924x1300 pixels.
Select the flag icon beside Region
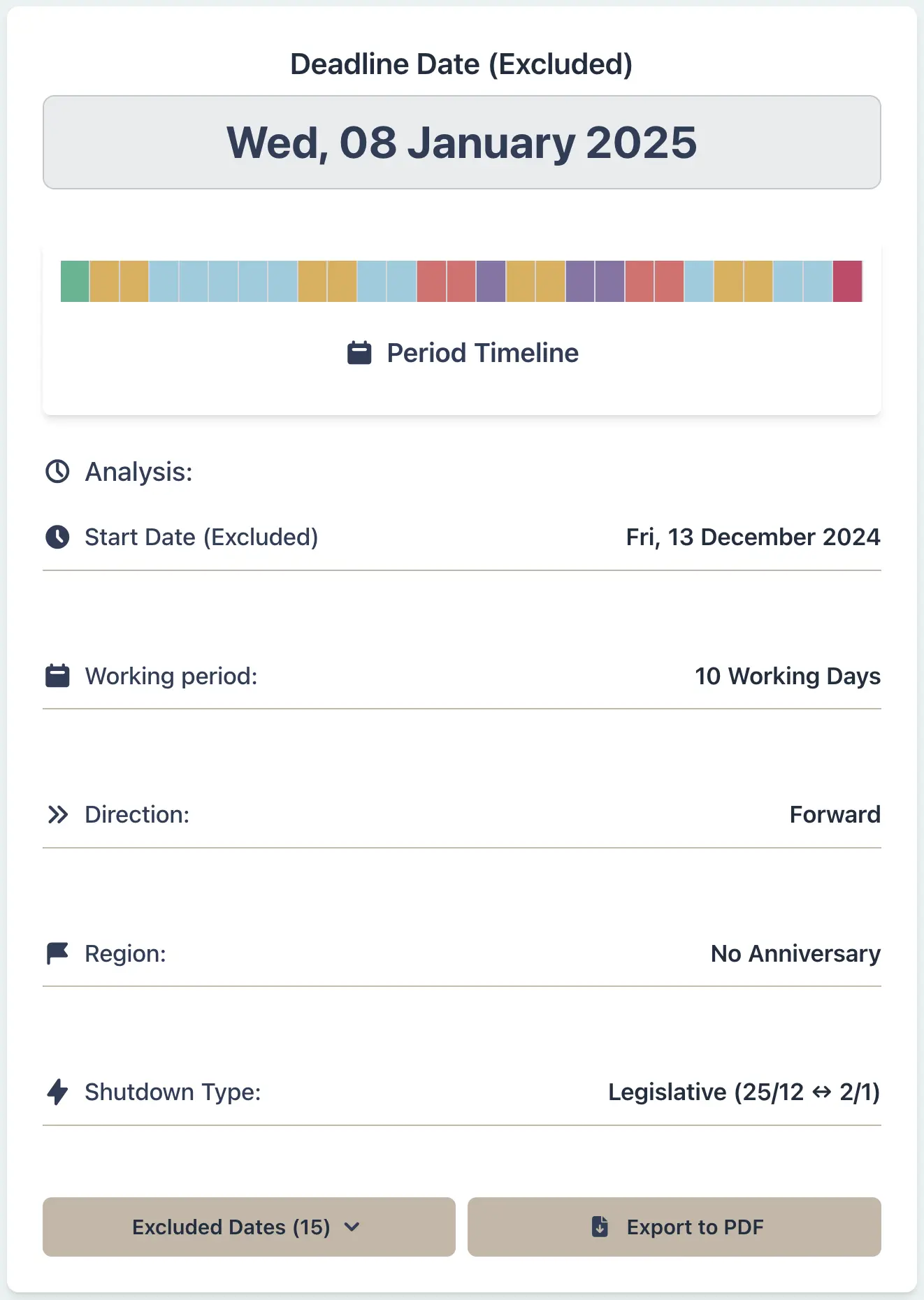click(57, 952)
